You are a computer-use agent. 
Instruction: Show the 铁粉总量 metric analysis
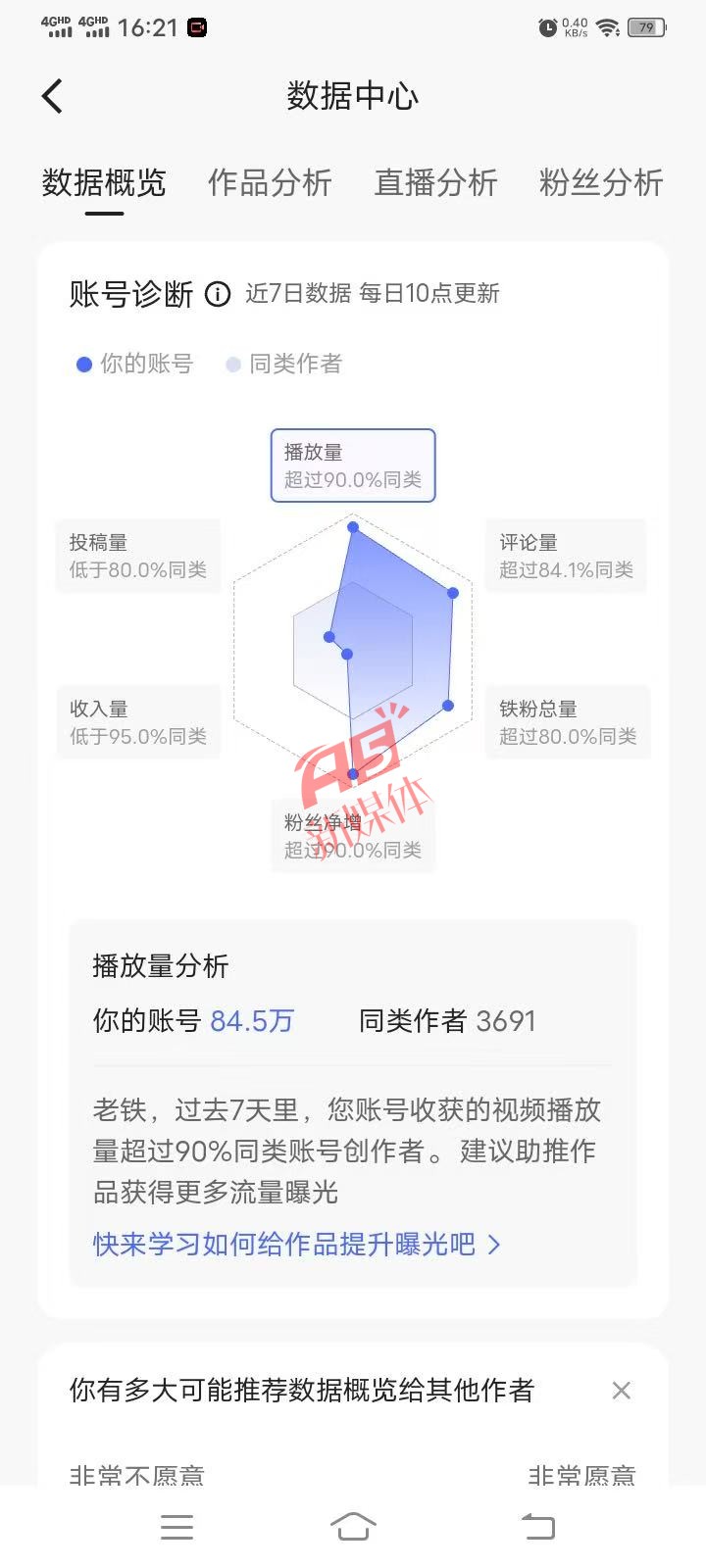pos(568,722)
